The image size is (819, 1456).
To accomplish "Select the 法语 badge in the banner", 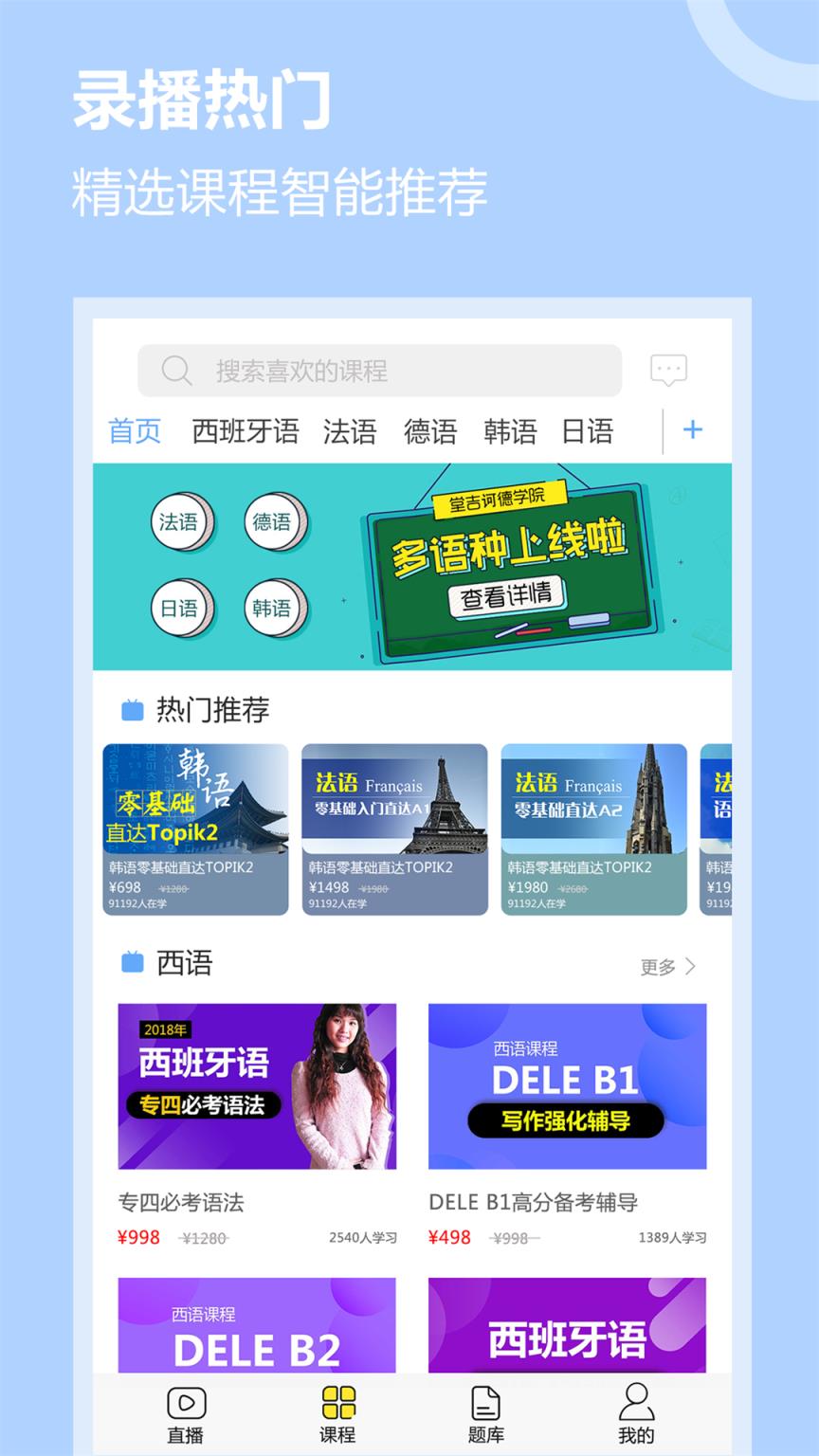I will coord(181,522).
